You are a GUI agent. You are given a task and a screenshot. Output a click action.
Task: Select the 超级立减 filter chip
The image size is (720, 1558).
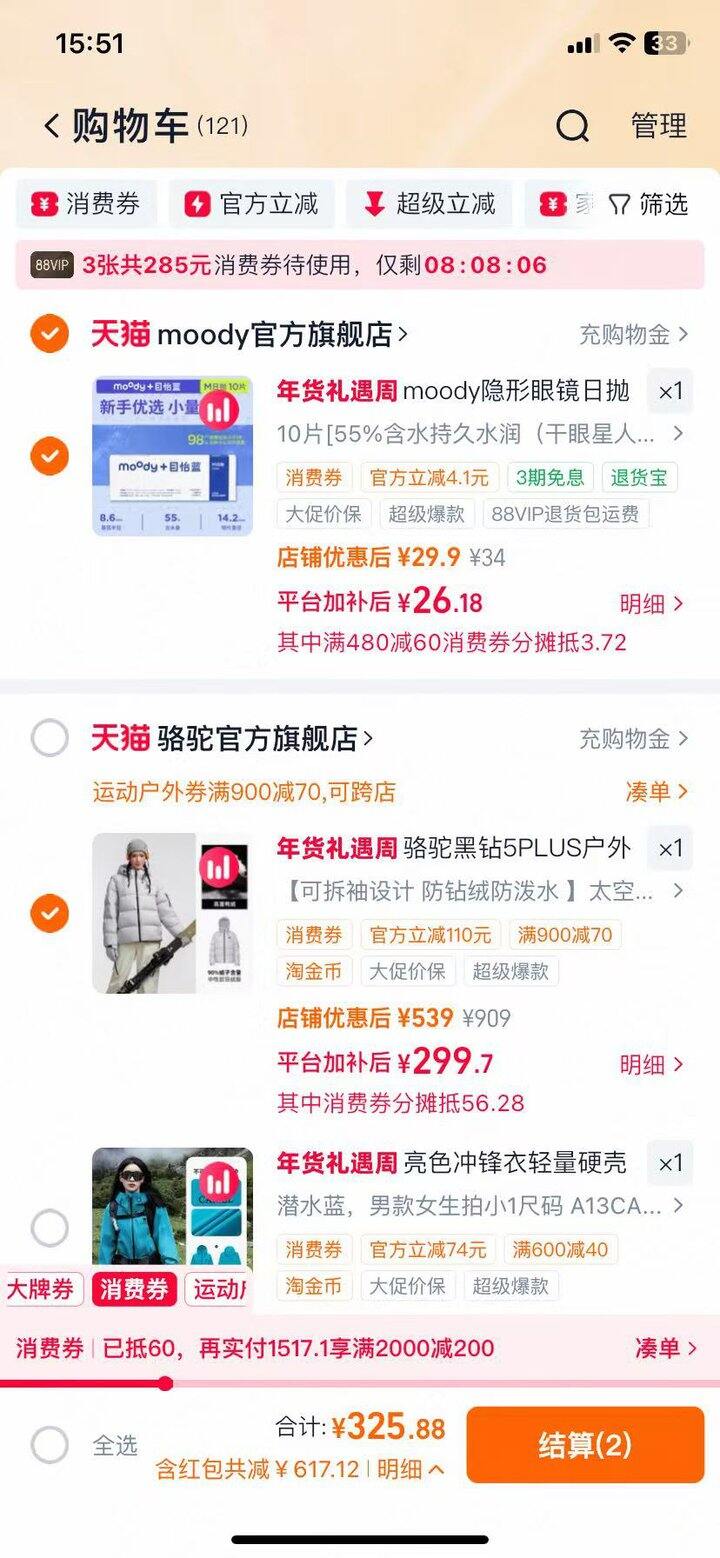[430, 205]
